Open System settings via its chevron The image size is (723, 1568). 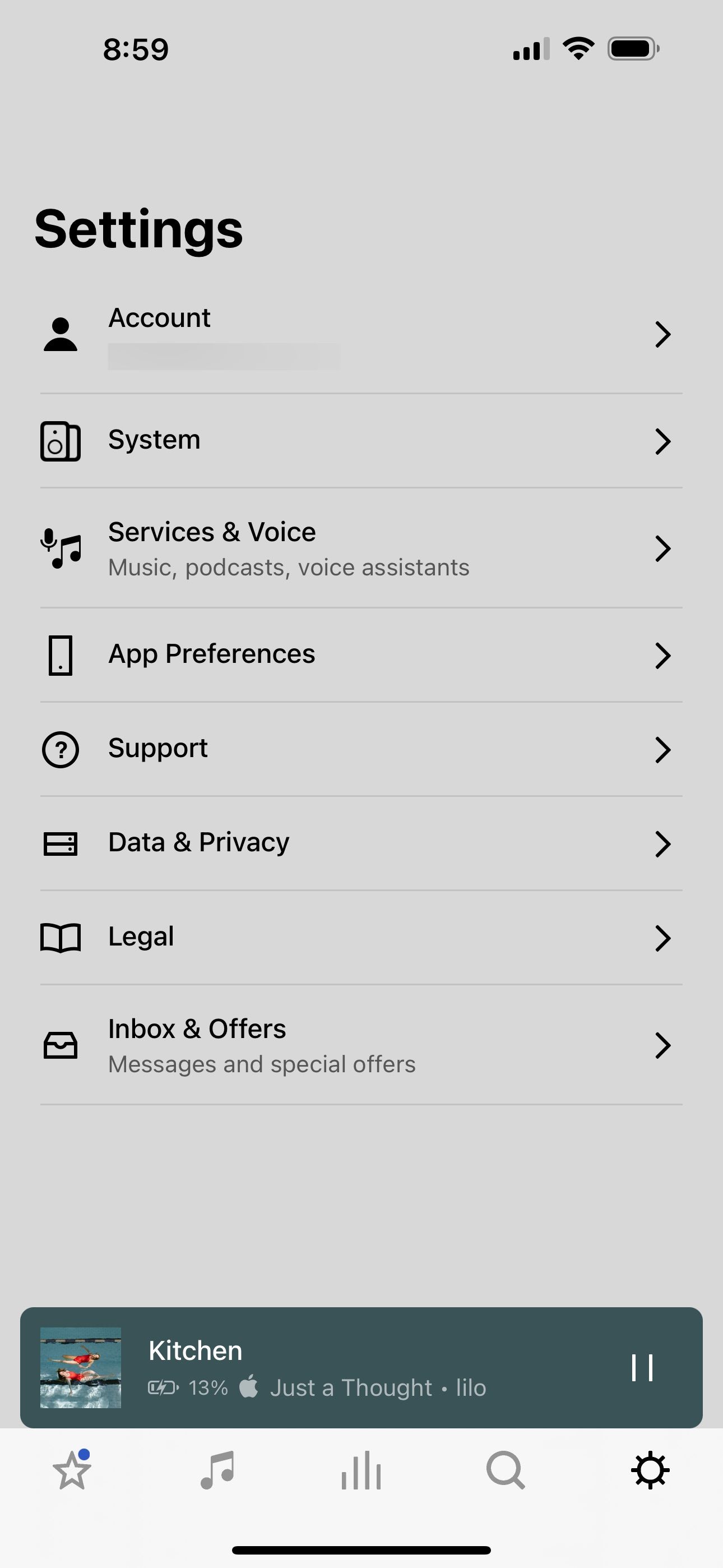tap(664, 441)
